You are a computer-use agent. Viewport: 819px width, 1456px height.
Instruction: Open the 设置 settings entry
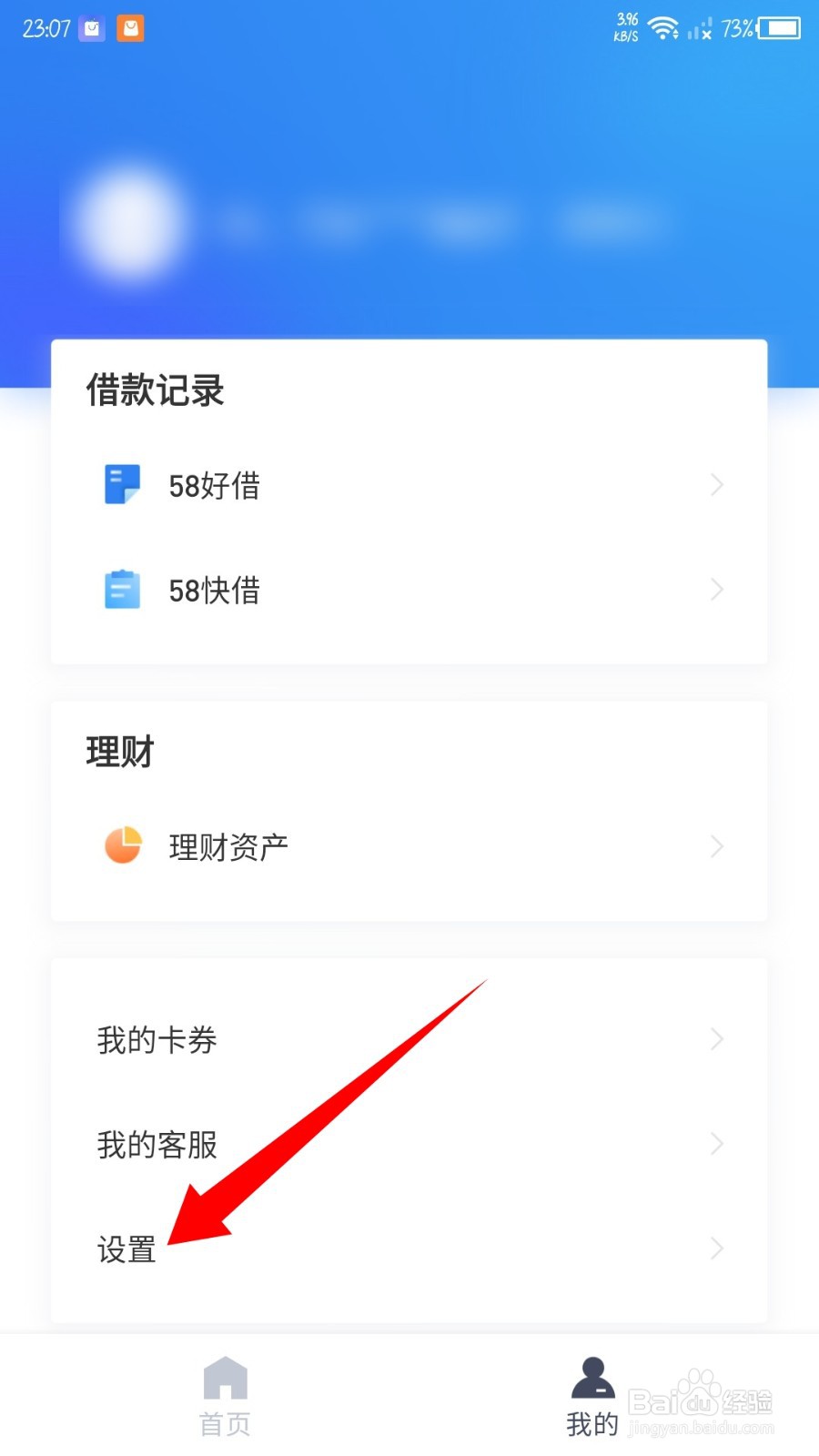tap(126, 1249)
